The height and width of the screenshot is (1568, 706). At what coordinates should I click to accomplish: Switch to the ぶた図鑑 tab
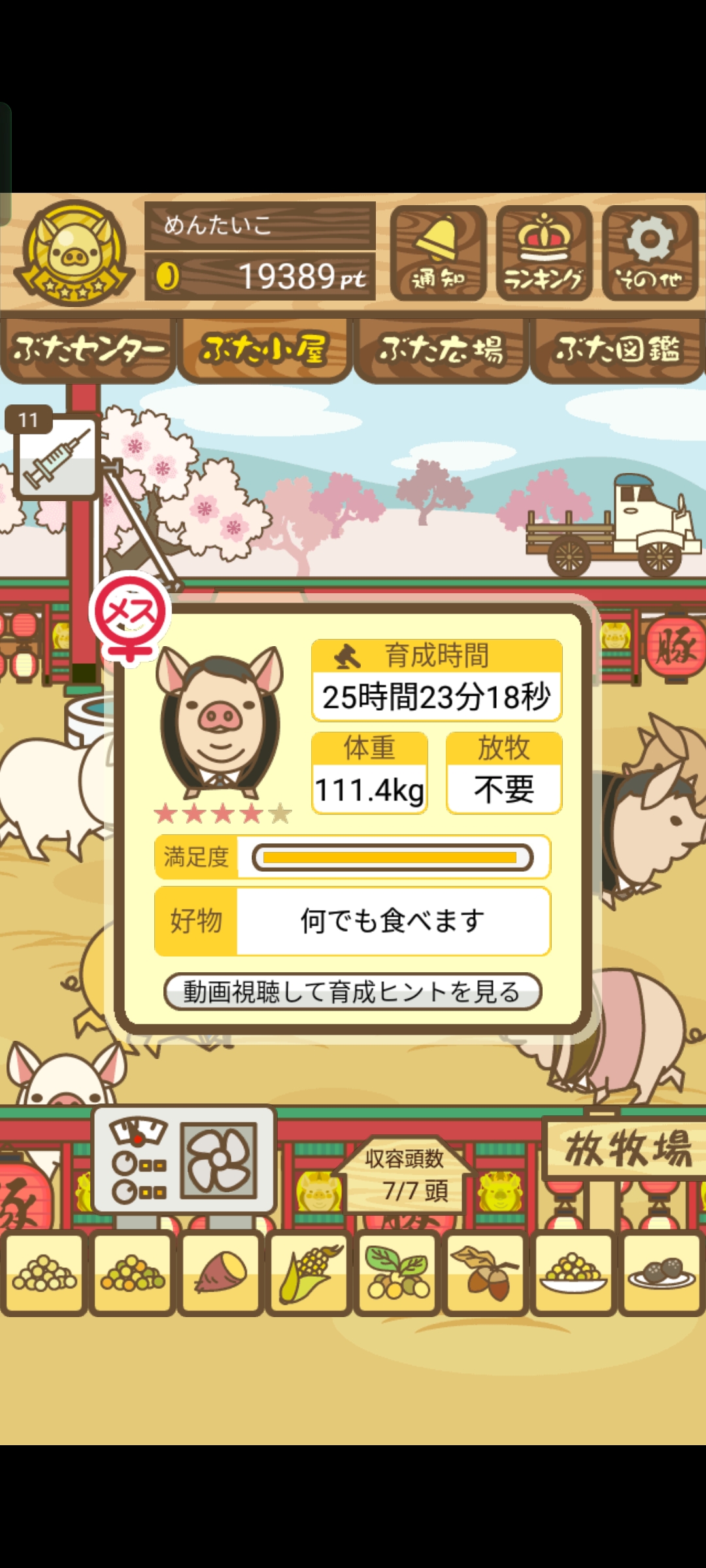(x=618, y=350)
